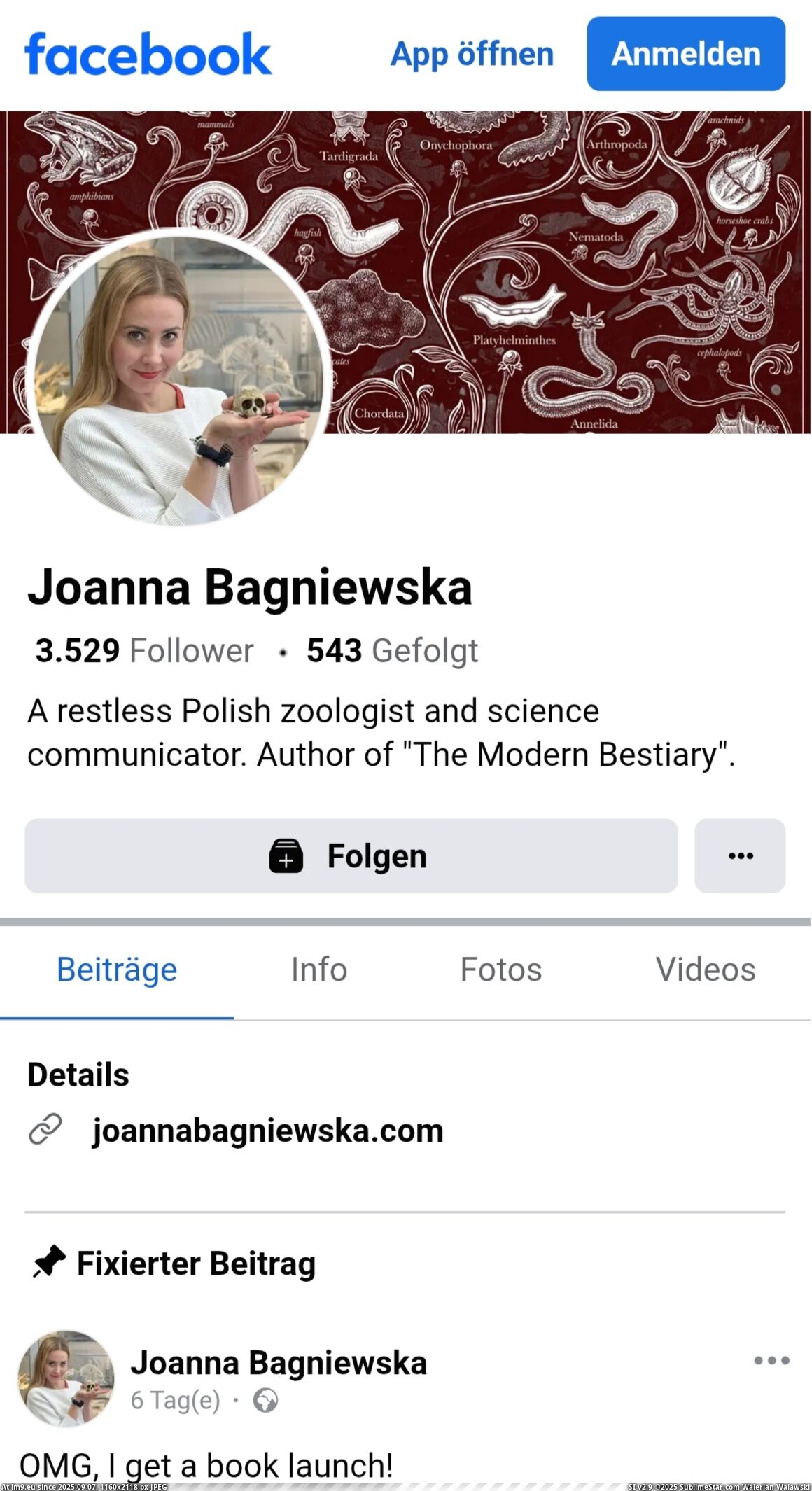Open the profile options next to Folgen
The height and width of the screenshot is (1491, 812).
[x=740, y=855]
